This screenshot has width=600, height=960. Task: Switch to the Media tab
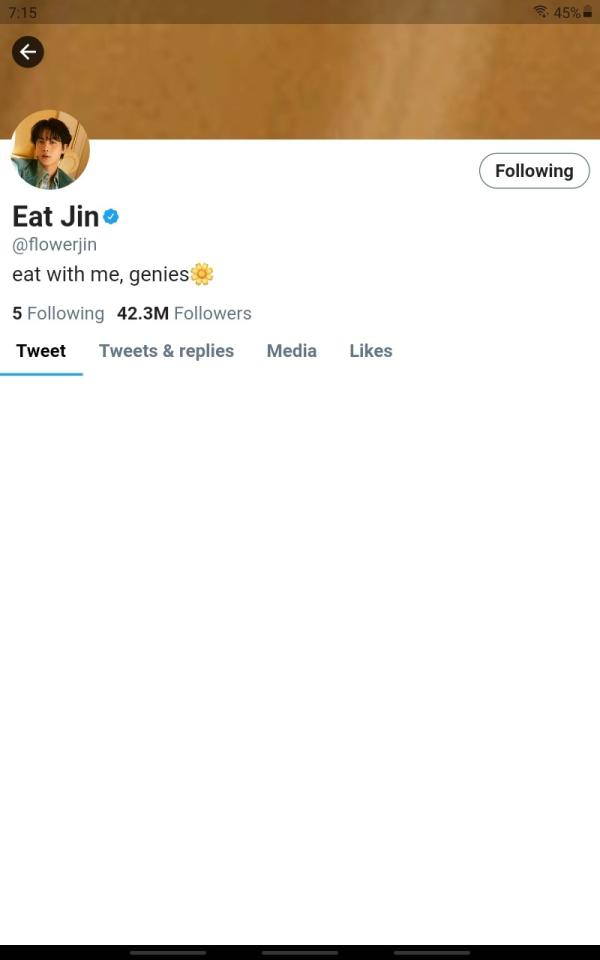click(x=291, y=351)
